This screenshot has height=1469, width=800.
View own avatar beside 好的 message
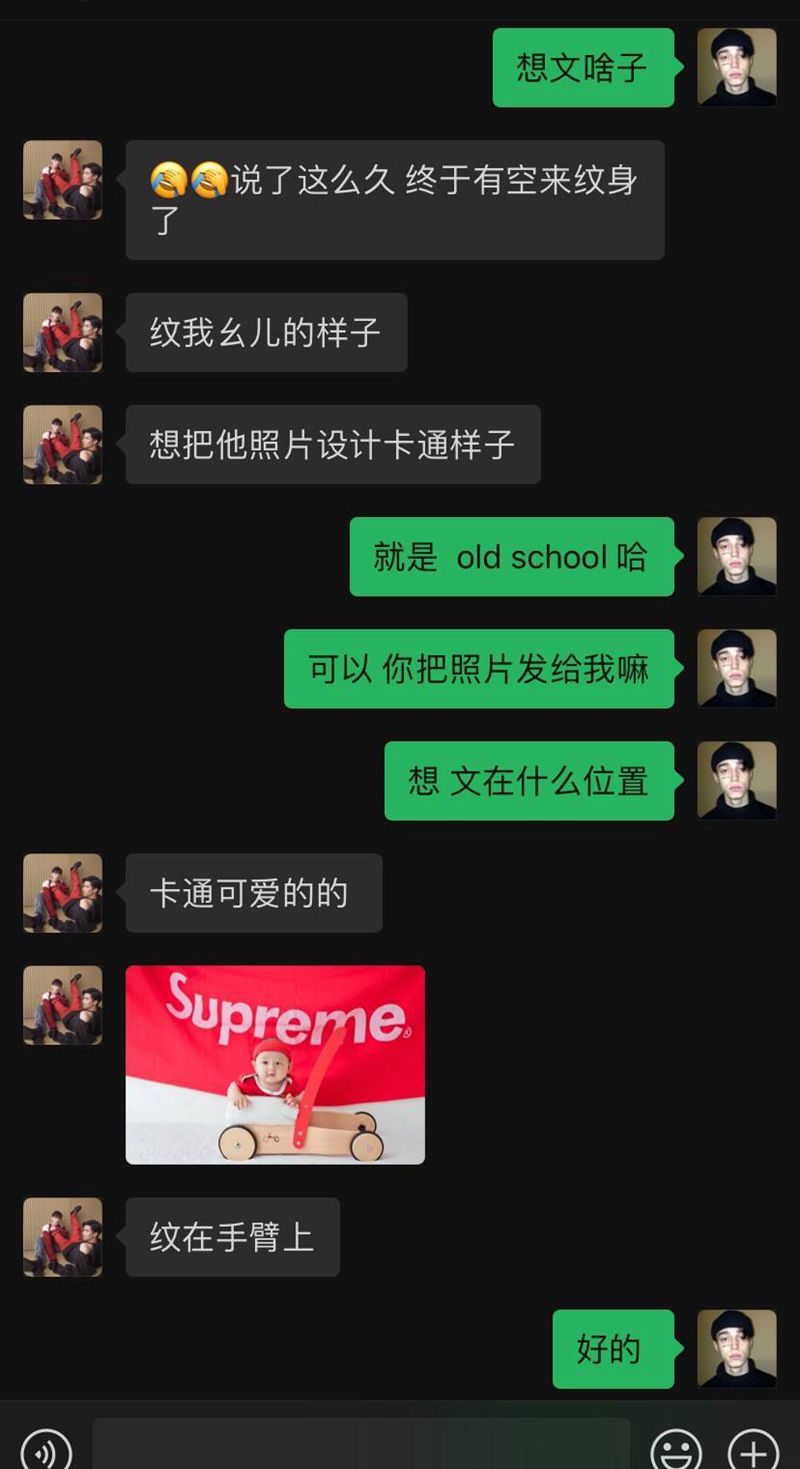click(x=737, y=1349)
